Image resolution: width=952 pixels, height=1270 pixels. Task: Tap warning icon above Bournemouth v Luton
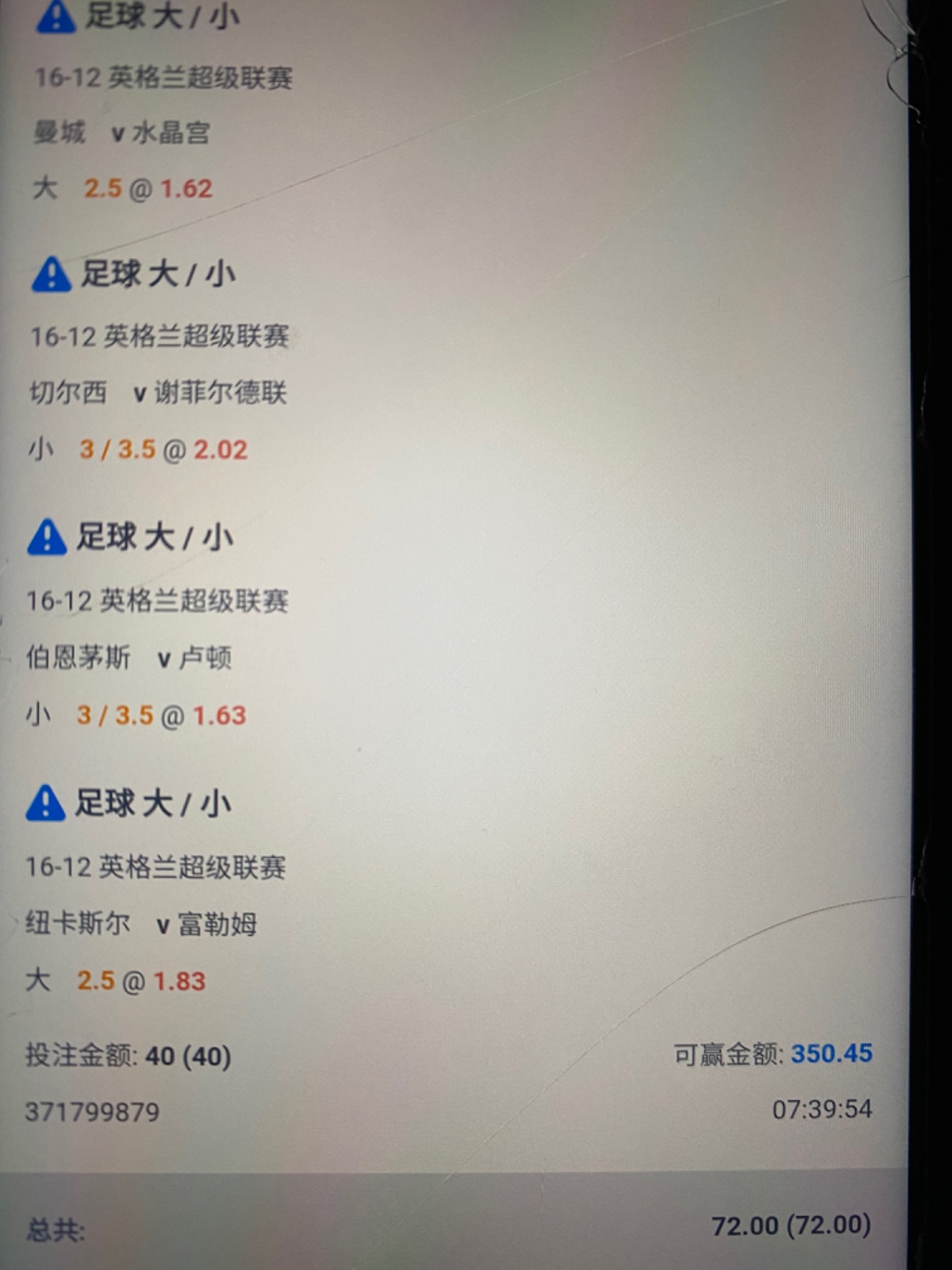coord(48,537)
